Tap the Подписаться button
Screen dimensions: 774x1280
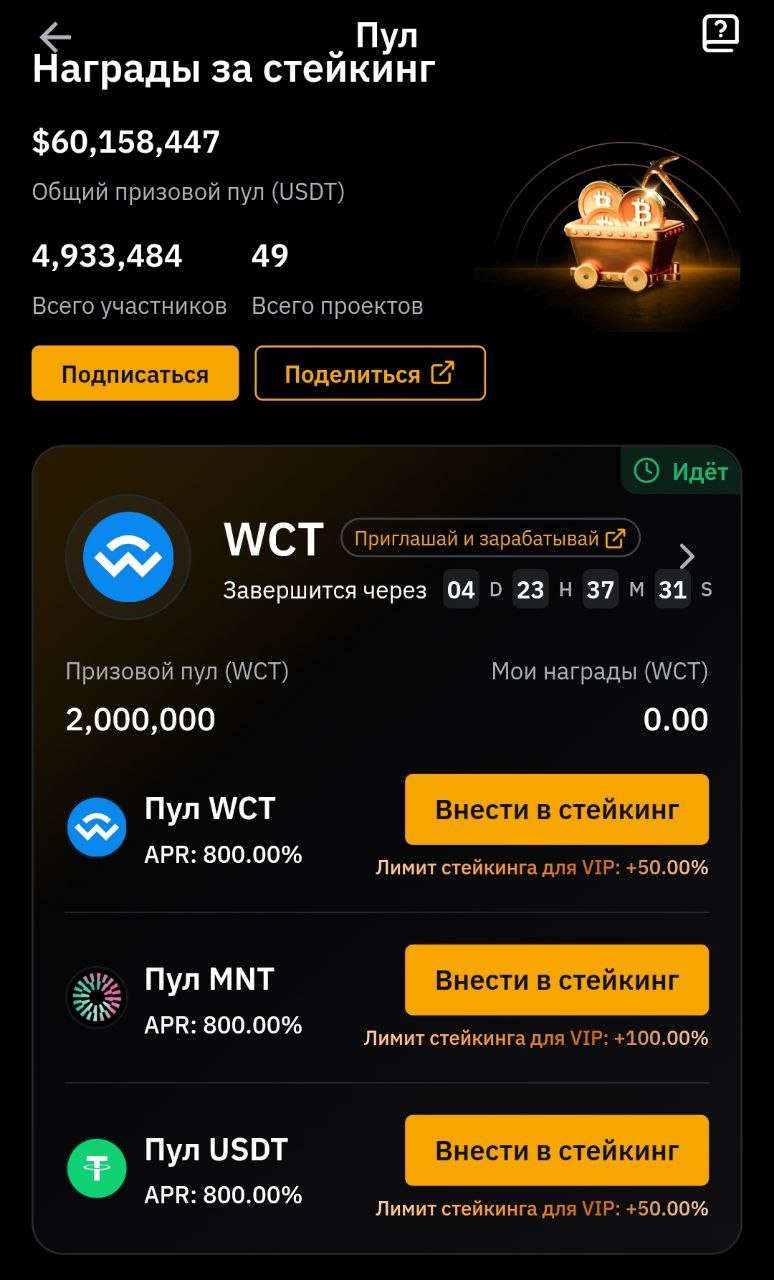click(135, 374)
